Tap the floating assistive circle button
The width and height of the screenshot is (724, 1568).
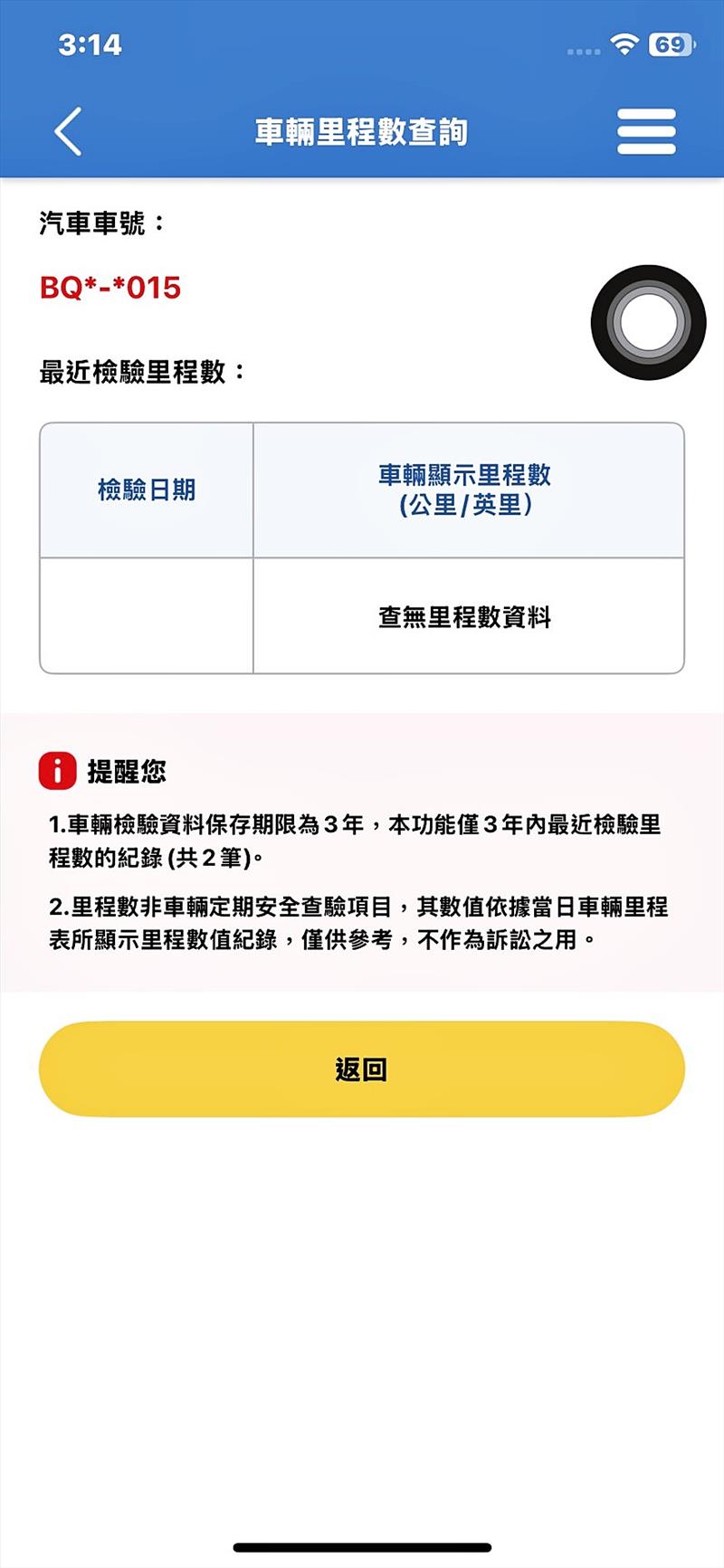click(648, 322)
